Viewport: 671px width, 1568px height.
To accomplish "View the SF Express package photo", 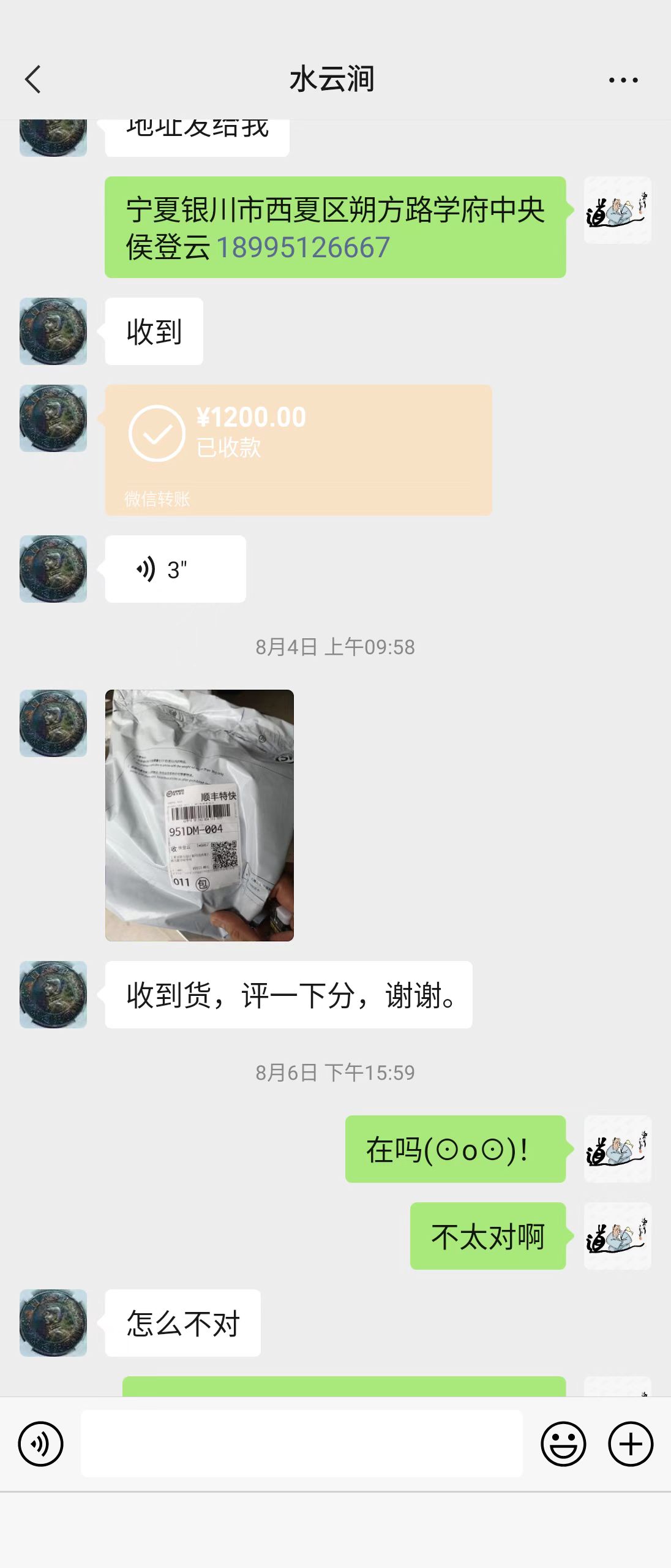I will (200, 815).
